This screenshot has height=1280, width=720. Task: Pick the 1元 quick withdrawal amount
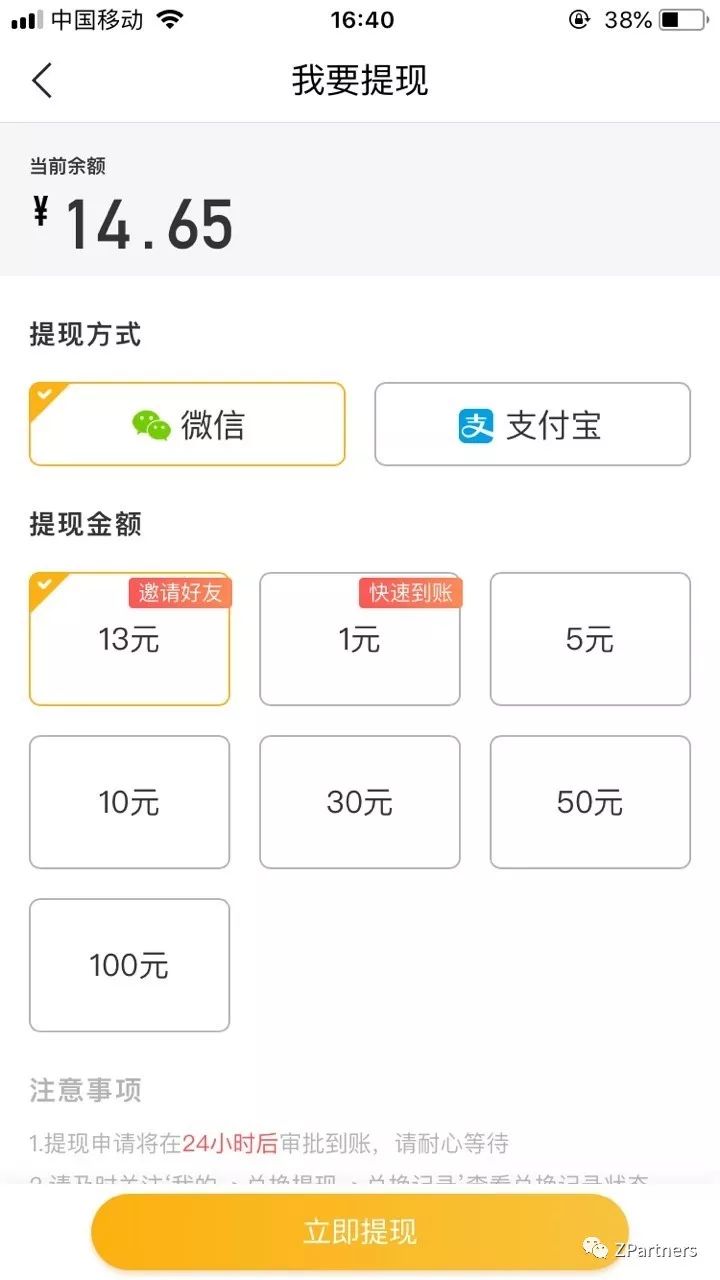tap(359, 640)
